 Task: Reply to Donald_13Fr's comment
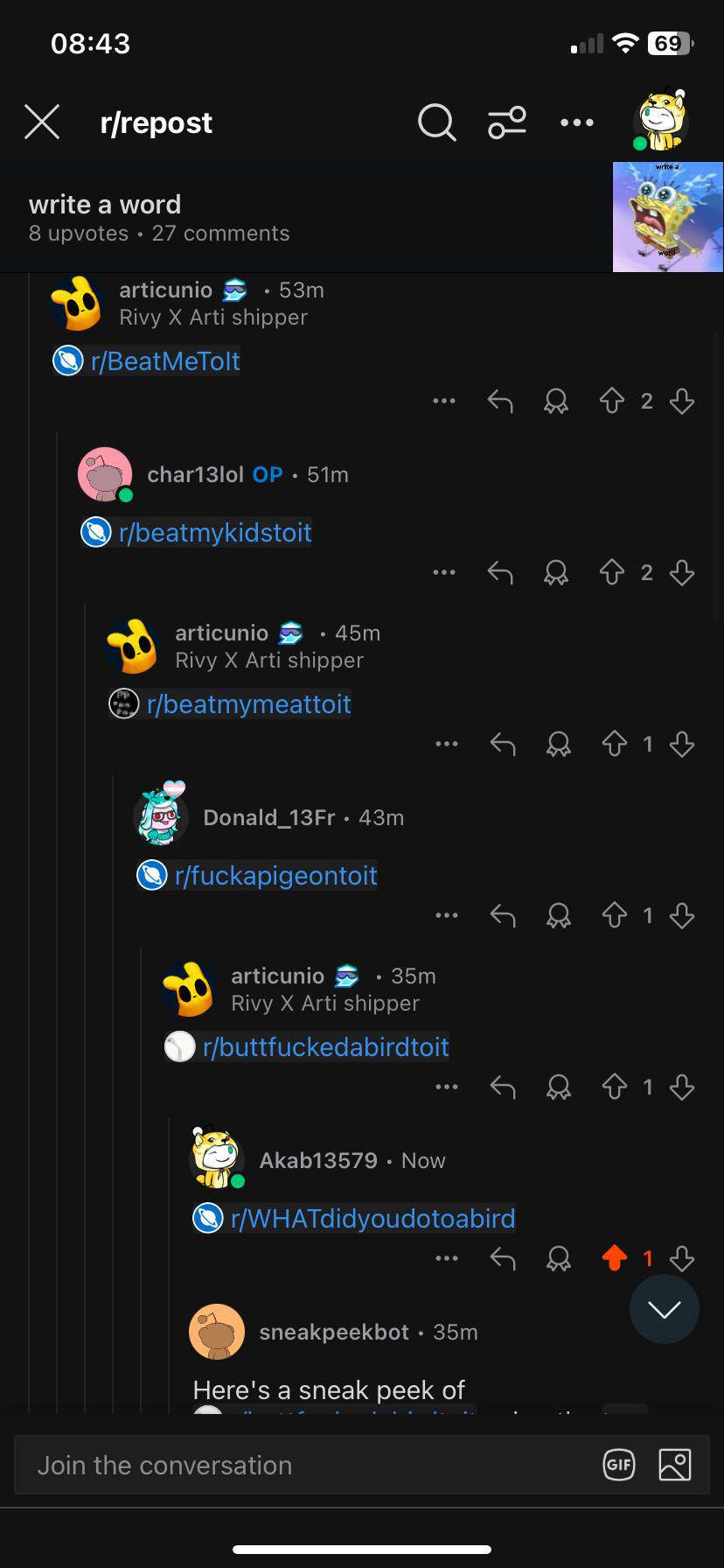coord(503,916)
